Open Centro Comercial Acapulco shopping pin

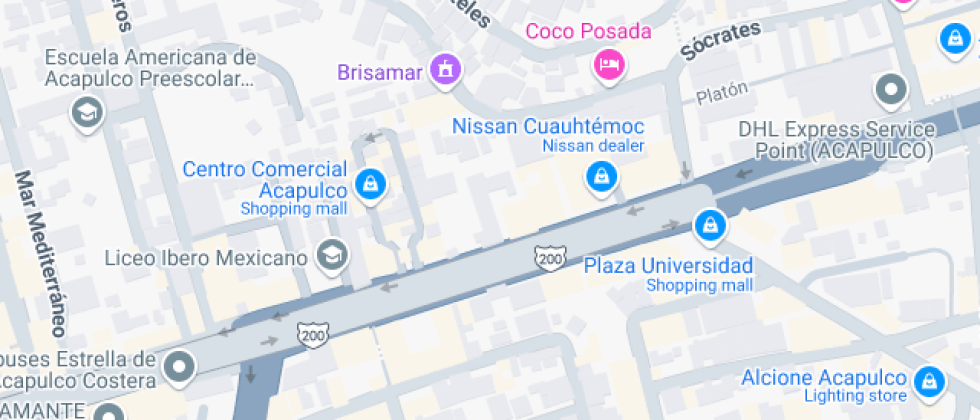371,184
